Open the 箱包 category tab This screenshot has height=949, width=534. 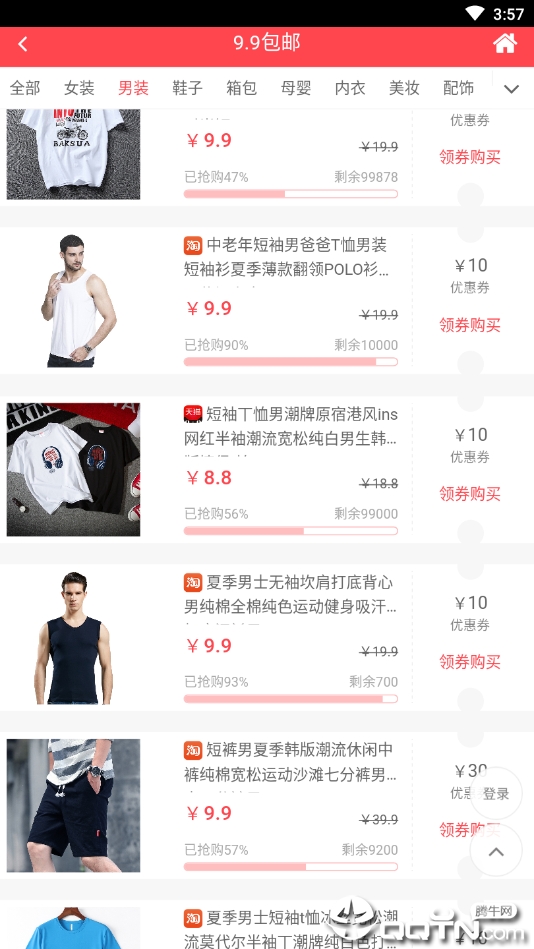coord(242,88)
